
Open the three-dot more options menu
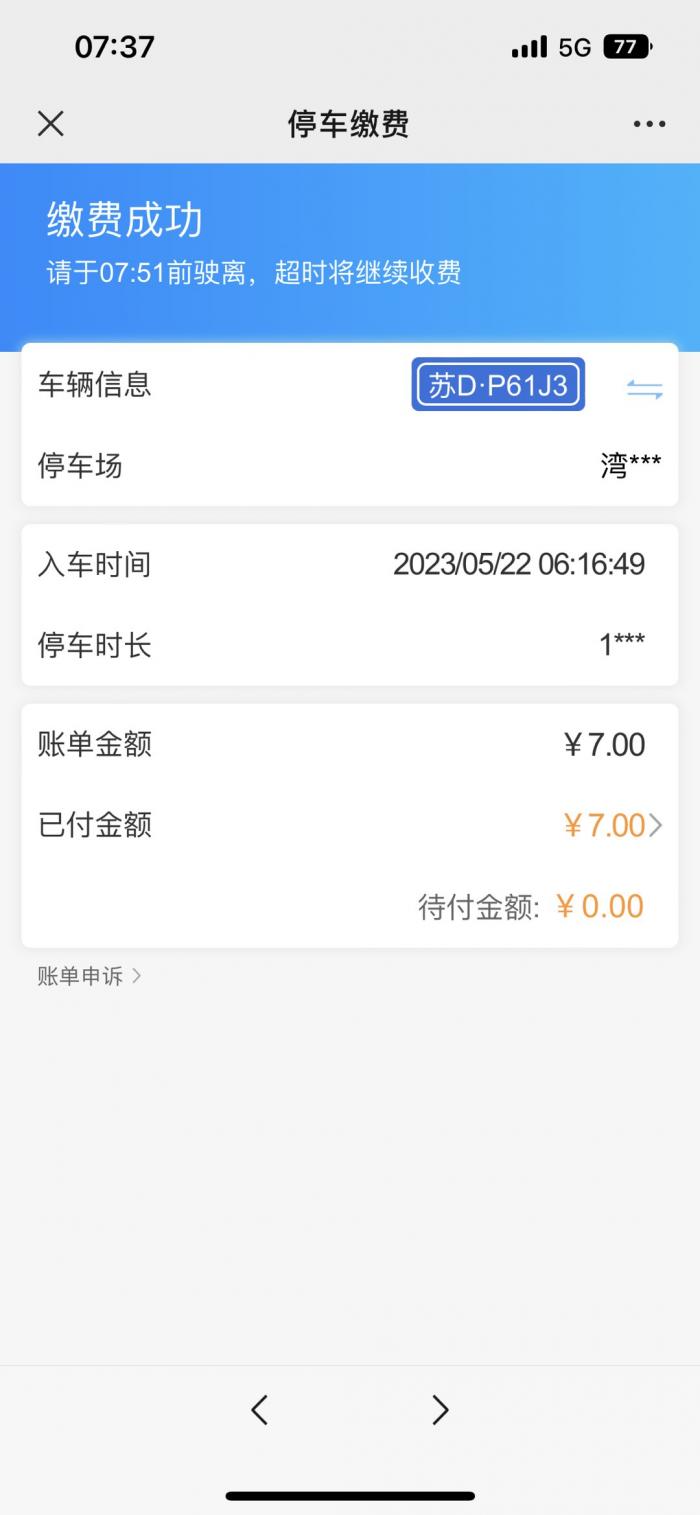[x=649, y=124]
